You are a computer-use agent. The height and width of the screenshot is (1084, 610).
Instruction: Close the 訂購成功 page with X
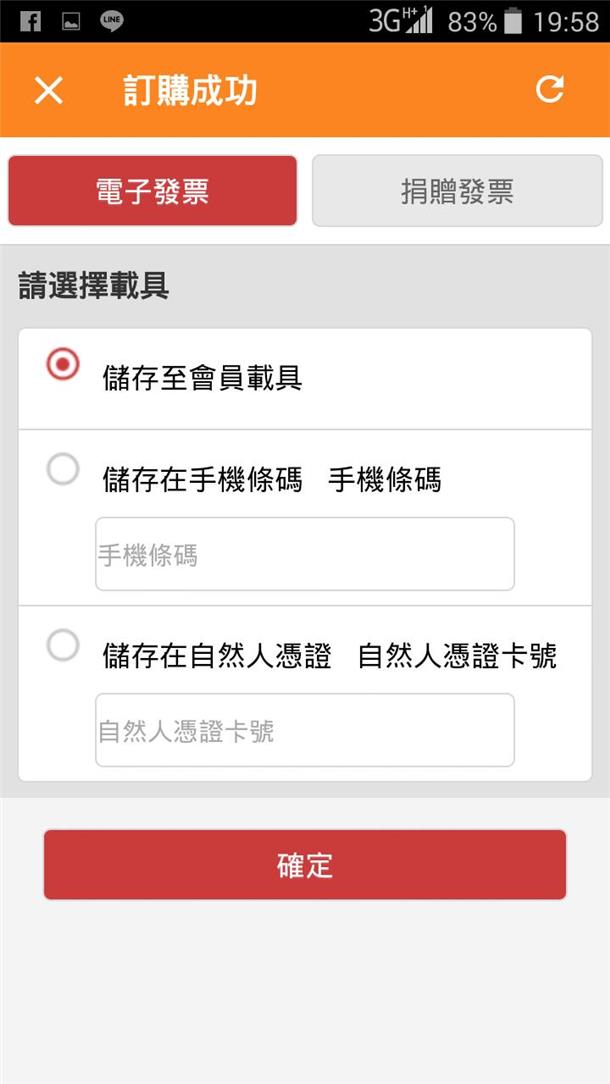coord(48,91)
